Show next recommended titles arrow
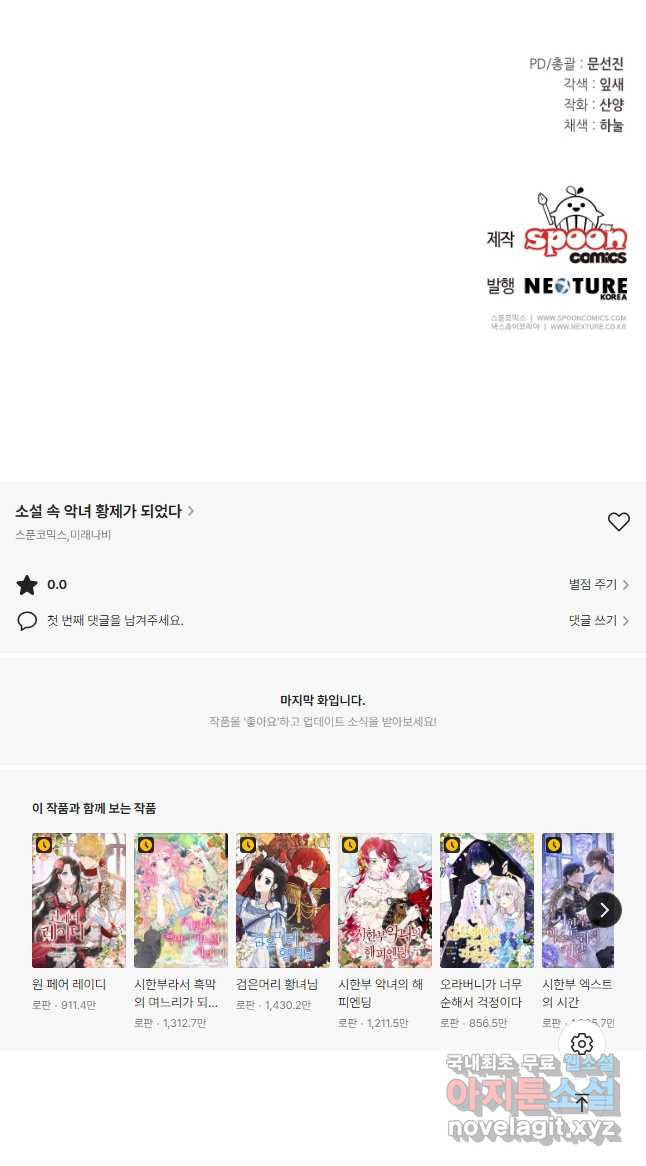Viewport: 646px width, 1166px height. pos(604,910)
